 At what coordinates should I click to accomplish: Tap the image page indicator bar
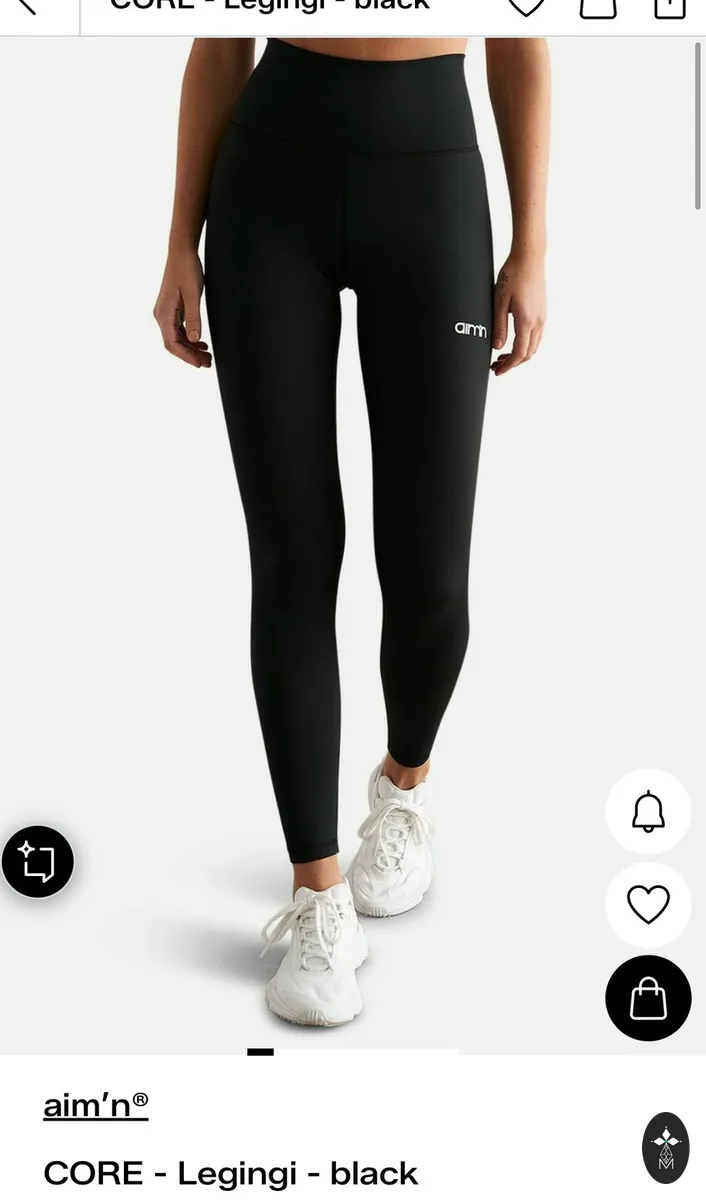pyautogui.click(x=353, y=1052)
